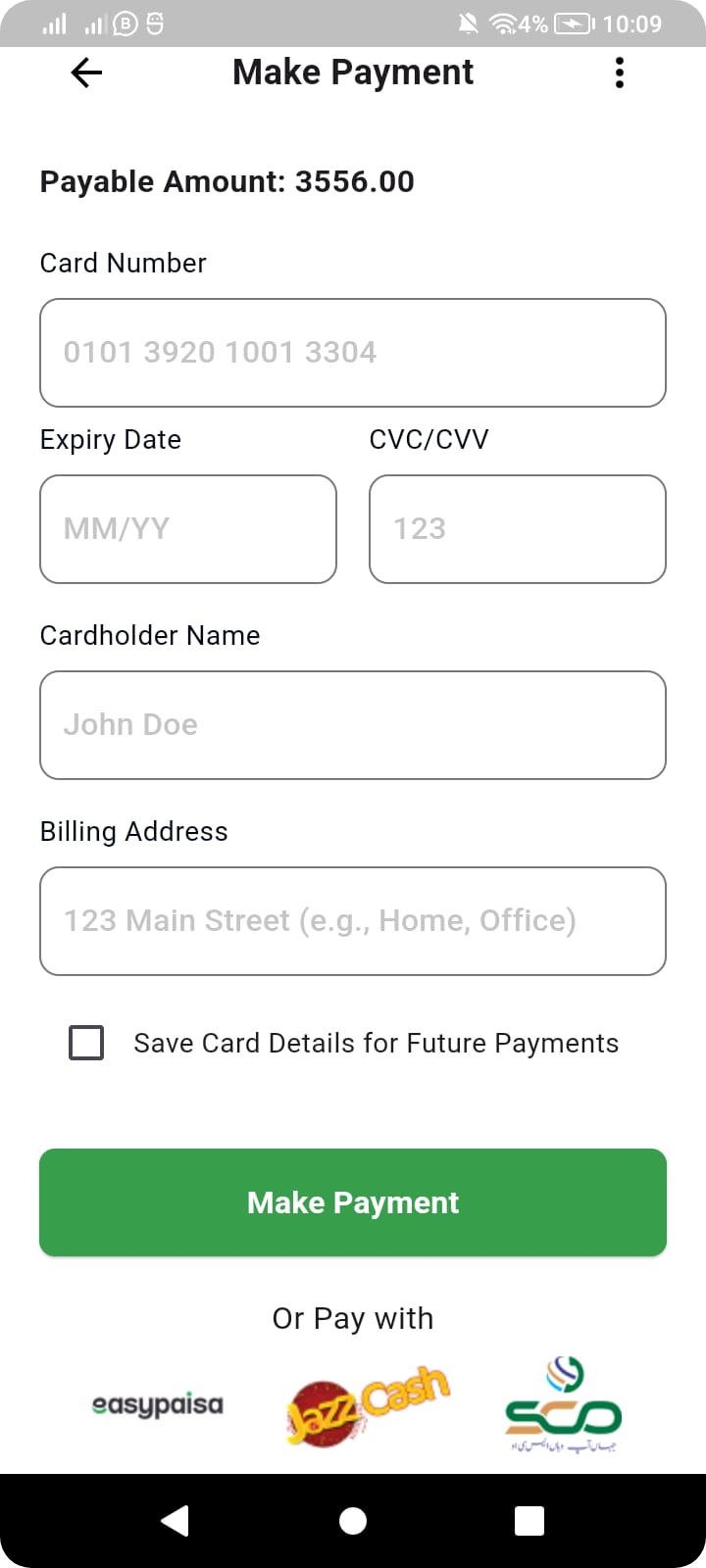Check Save Card Details for Future Payments

tap(86, 1043)
